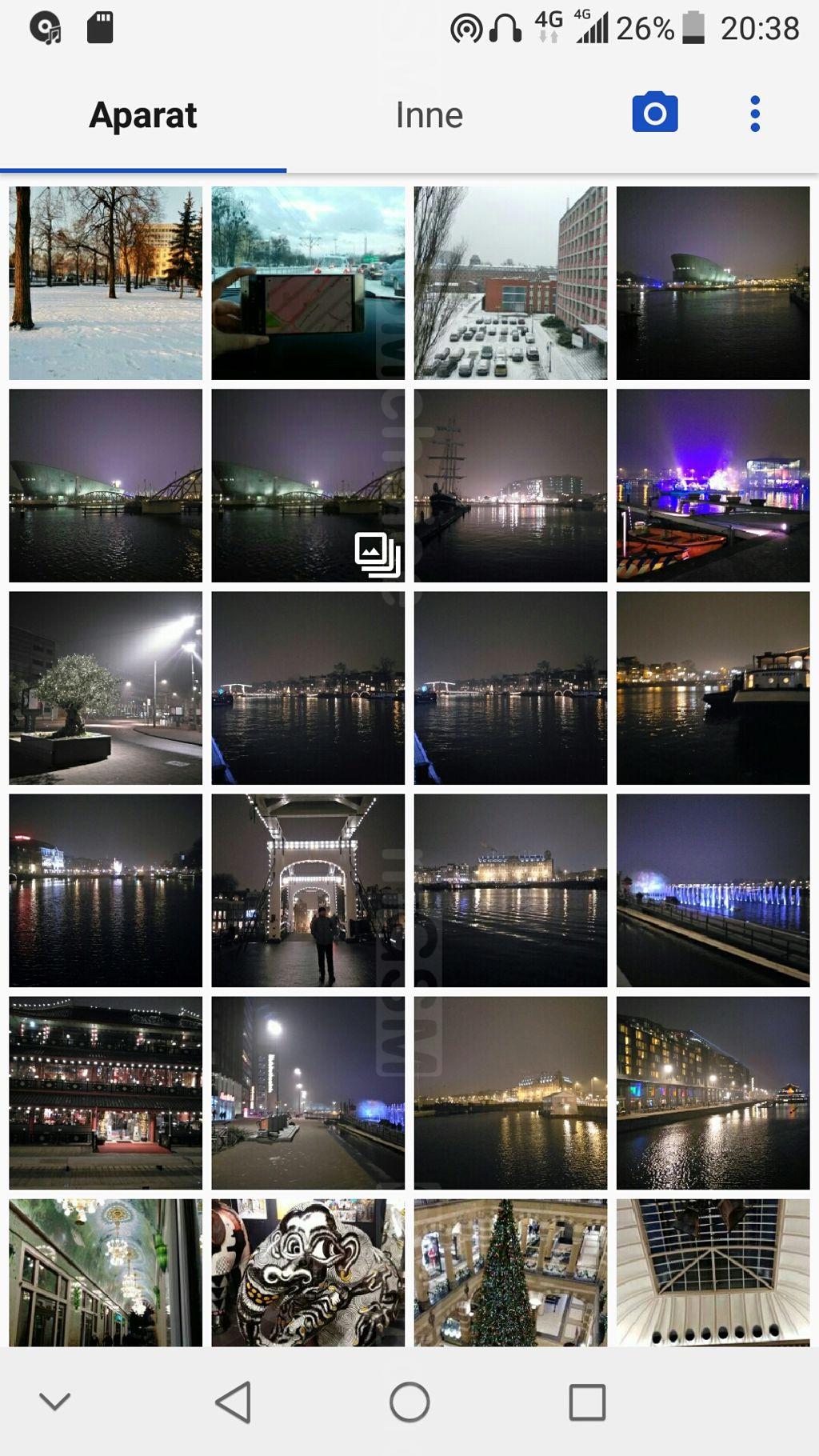Open the three-dot overflow menu
The image size is (819, 1456).
pyautogui.click(x=755, y=114)
